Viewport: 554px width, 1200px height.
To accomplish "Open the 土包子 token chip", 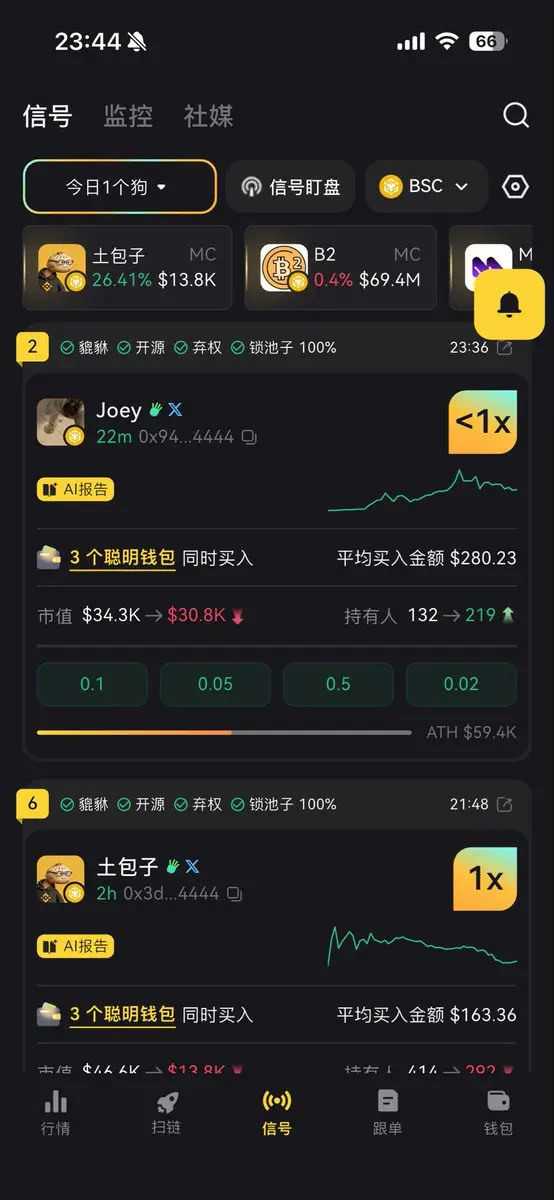I will (127, 267).
